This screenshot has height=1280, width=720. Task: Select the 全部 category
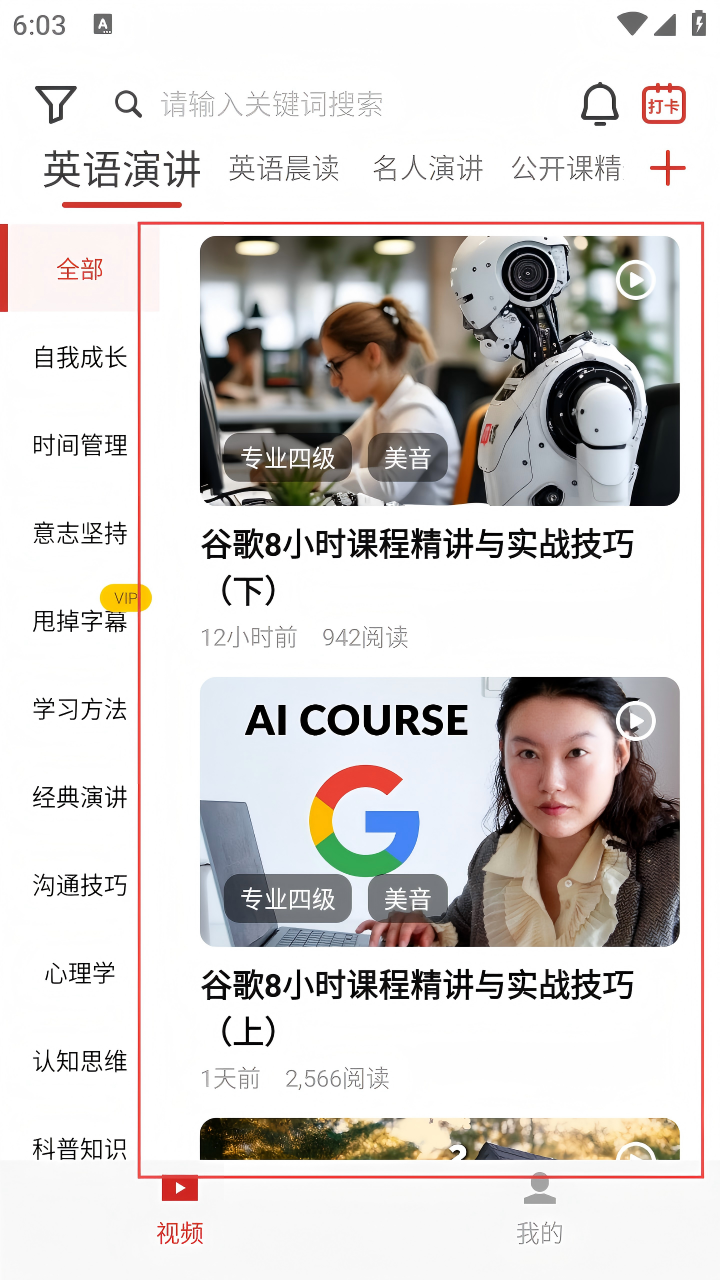80,269
